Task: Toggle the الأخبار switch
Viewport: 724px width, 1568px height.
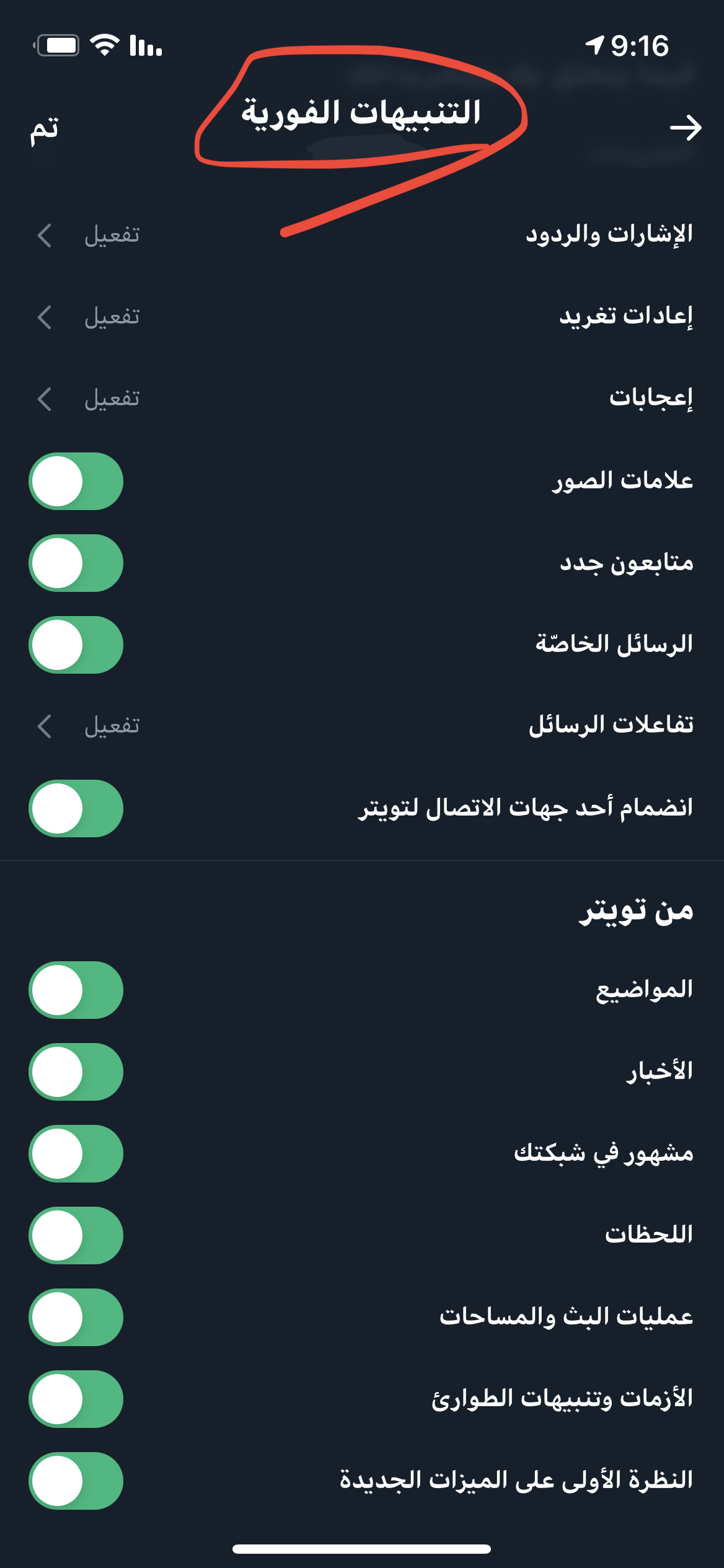Action: tap(76, 1072)
